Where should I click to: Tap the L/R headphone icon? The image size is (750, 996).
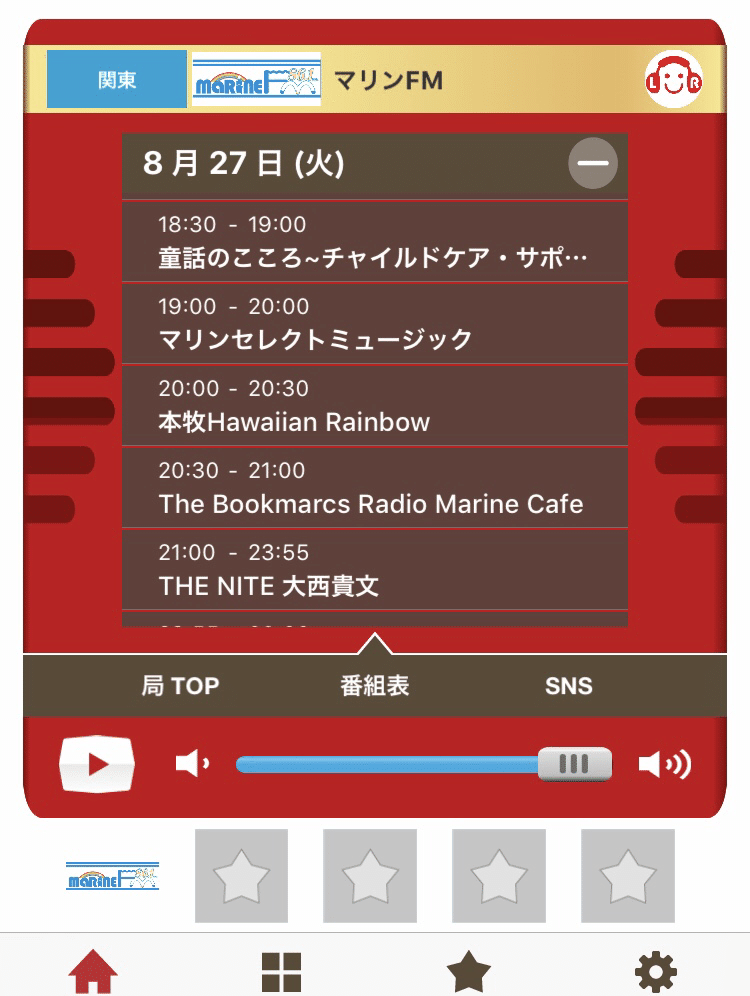coord(673,79)
